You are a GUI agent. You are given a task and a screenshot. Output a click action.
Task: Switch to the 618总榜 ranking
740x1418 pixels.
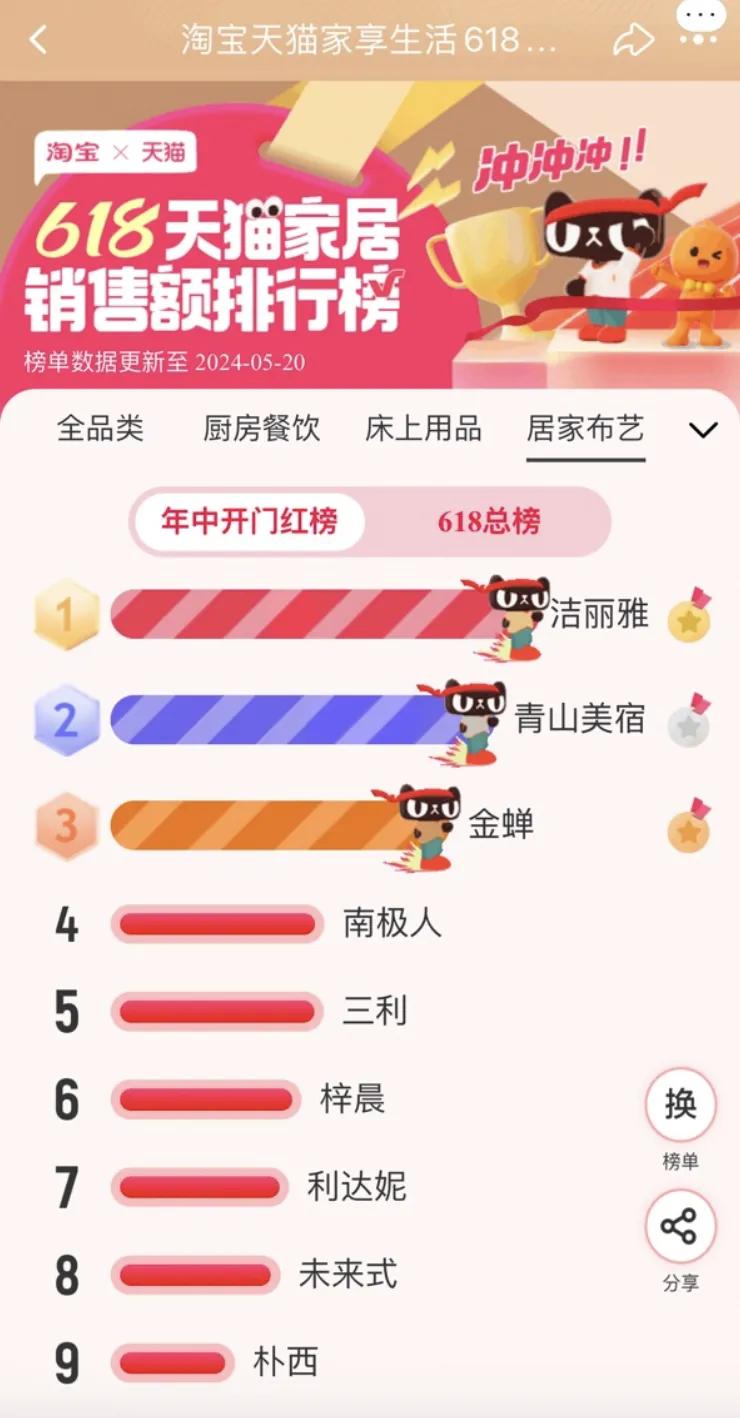[489, 521]
